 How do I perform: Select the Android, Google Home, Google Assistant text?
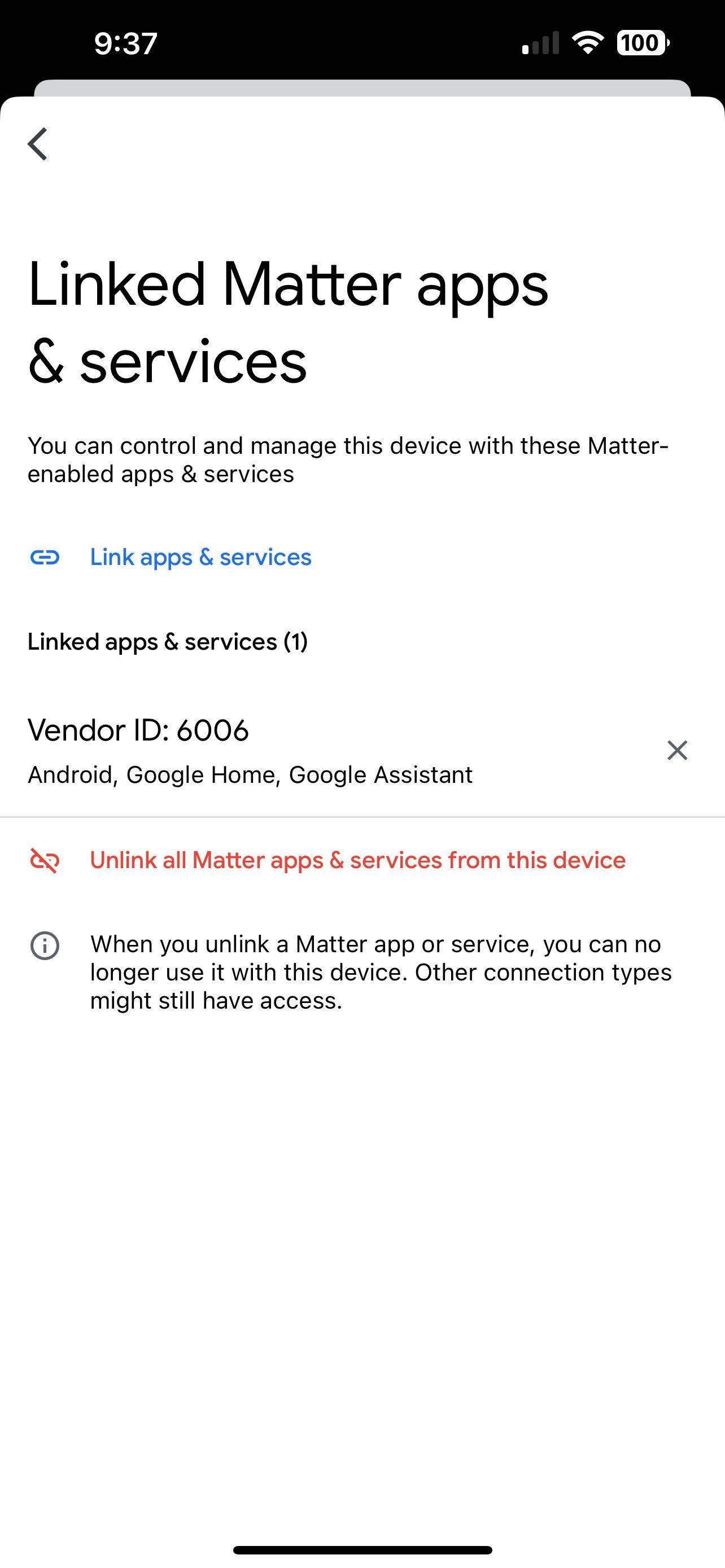(x=250, y=774)
